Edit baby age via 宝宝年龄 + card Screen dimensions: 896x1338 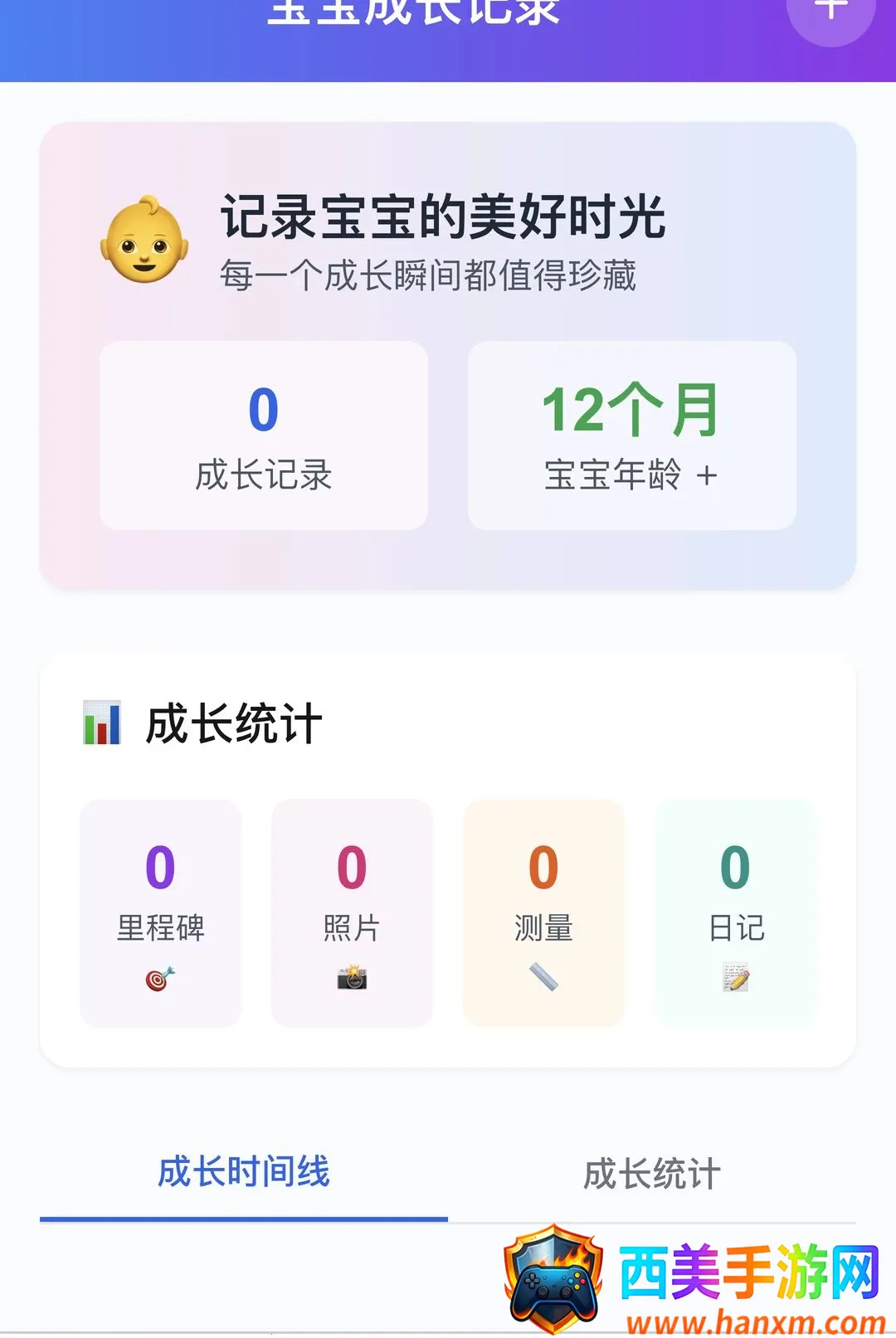[x=632, y=435]
